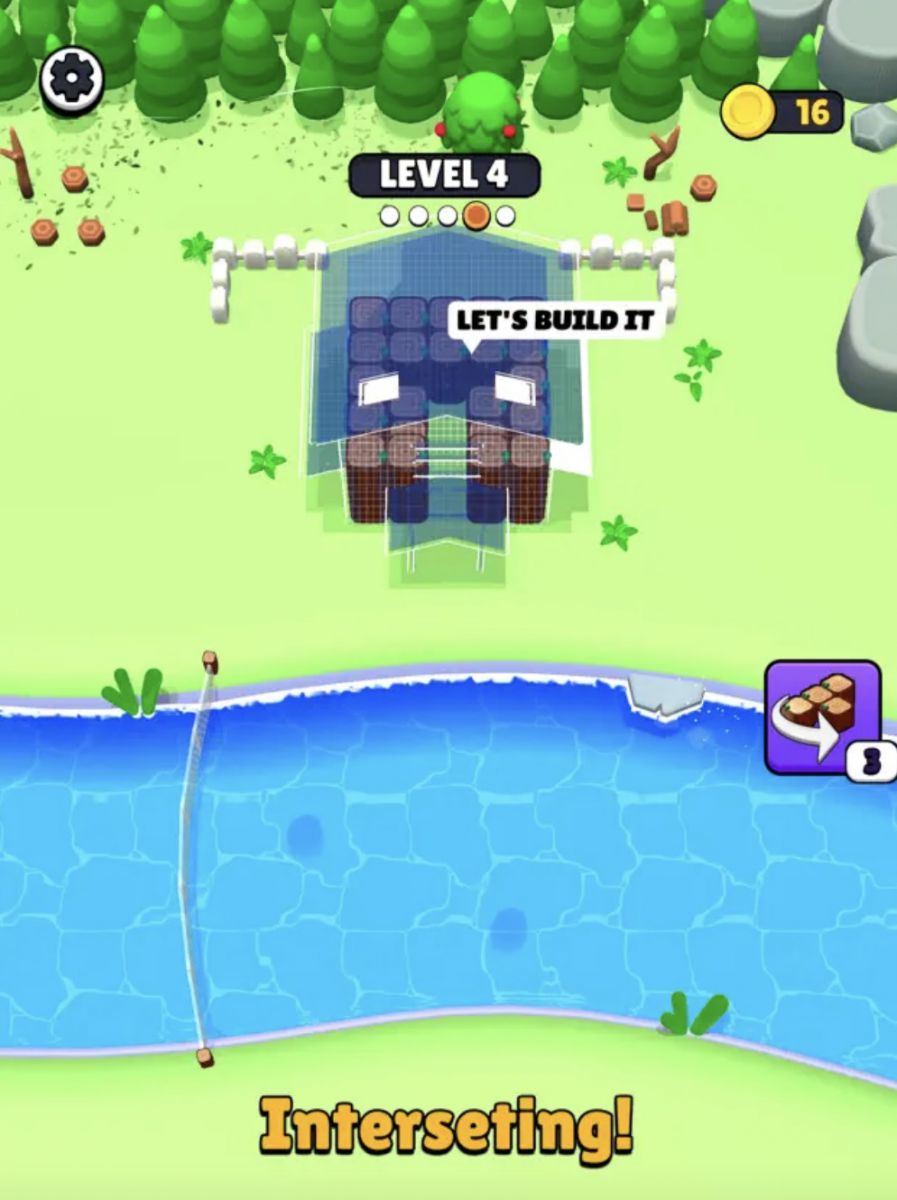Use the wood logs booster
The height and width of the screenshot is (1200, 897).
(x=822, y=717)
